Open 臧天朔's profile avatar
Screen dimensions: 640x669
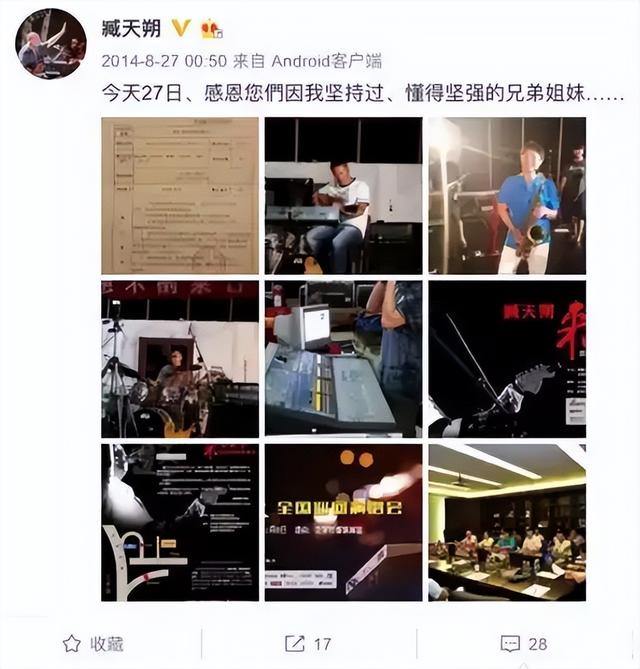coord(51,44)
